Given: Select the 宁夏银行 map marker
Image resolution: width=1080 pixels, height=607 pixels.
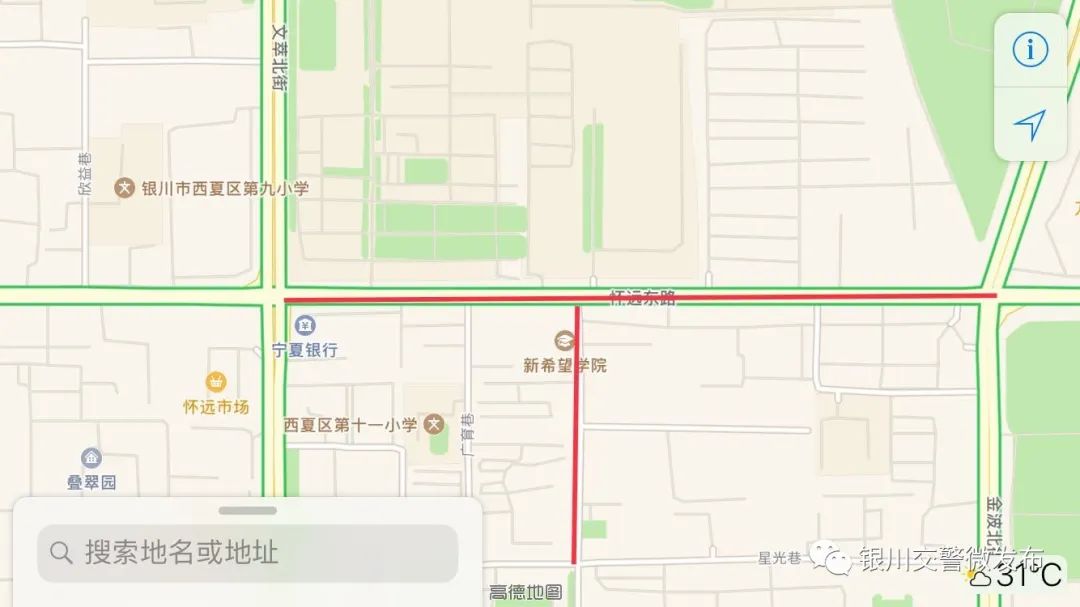Looking at the screenshot, I should 305,326.
